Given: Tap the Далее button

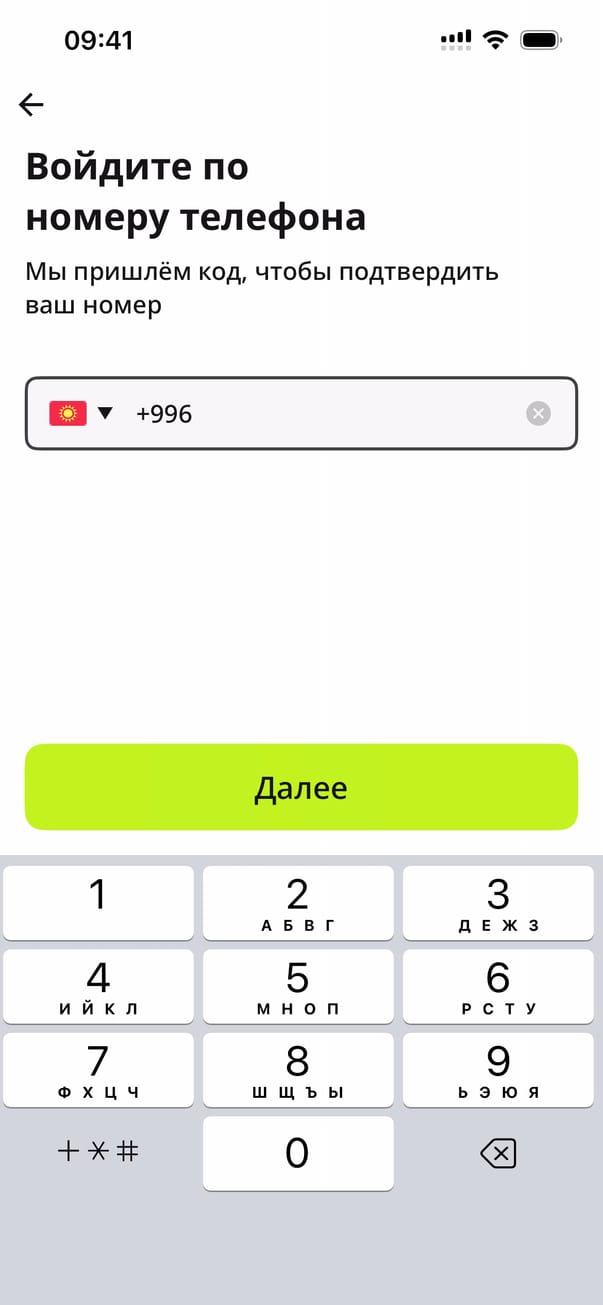Looking at the screenshot, I should pyautogui.click(x=301, y=787).
